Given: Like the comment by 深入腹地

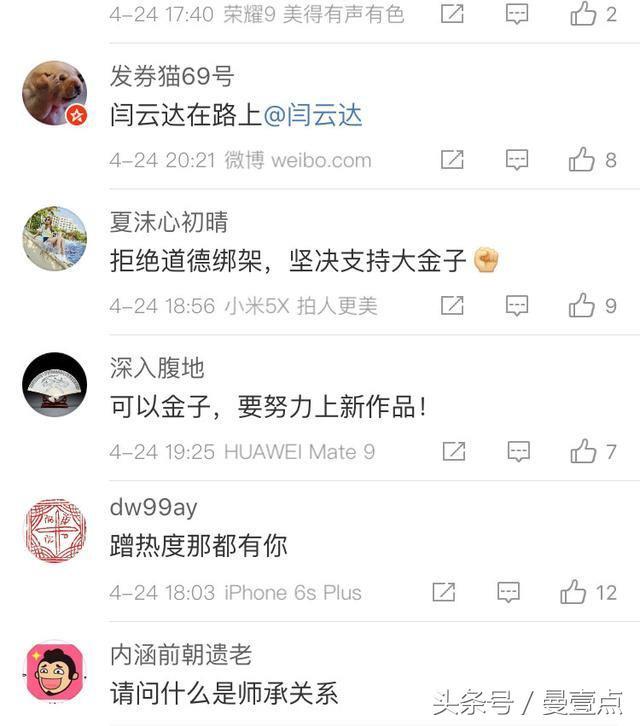Looking at the screenshot, I should click(x=583, y=452).
